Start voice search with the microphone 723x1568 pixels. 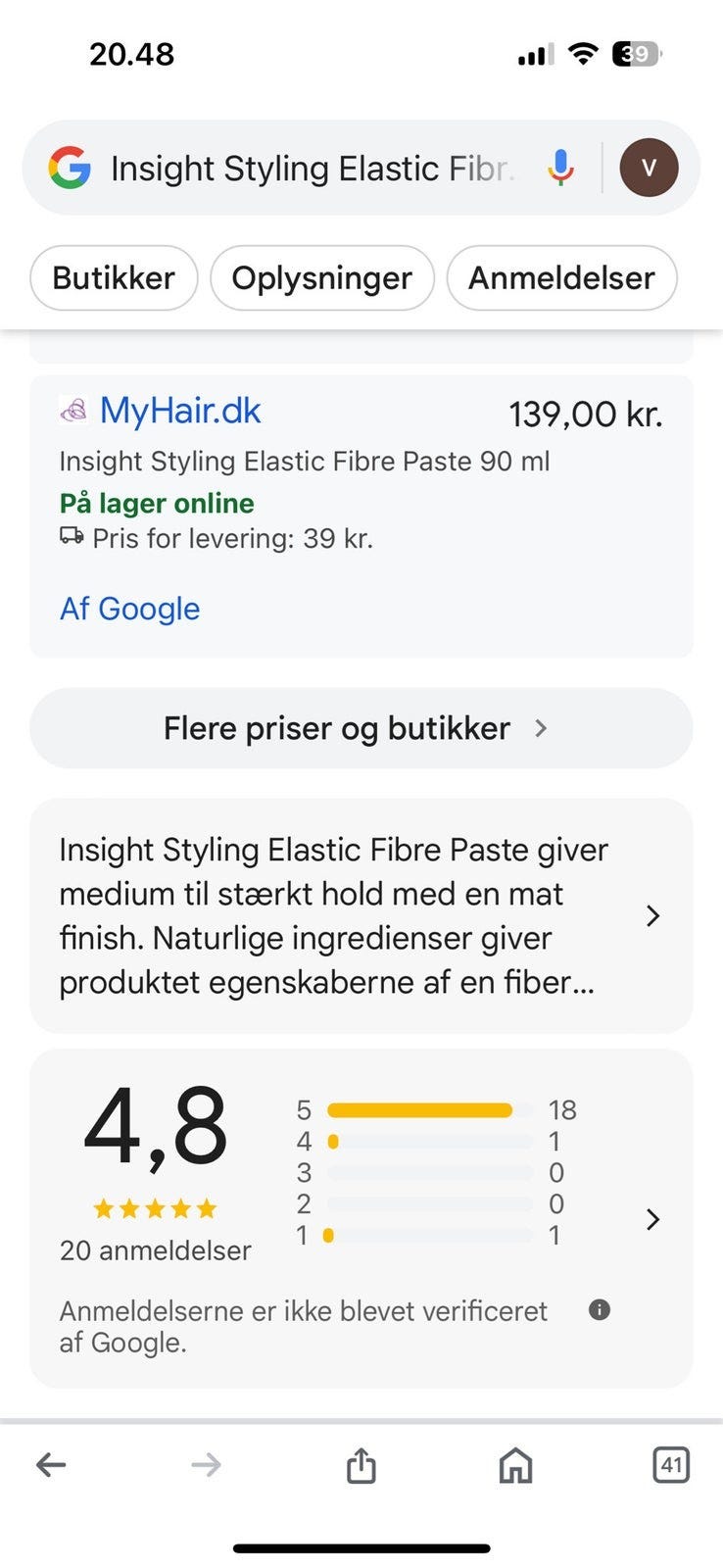pos(560,169)
